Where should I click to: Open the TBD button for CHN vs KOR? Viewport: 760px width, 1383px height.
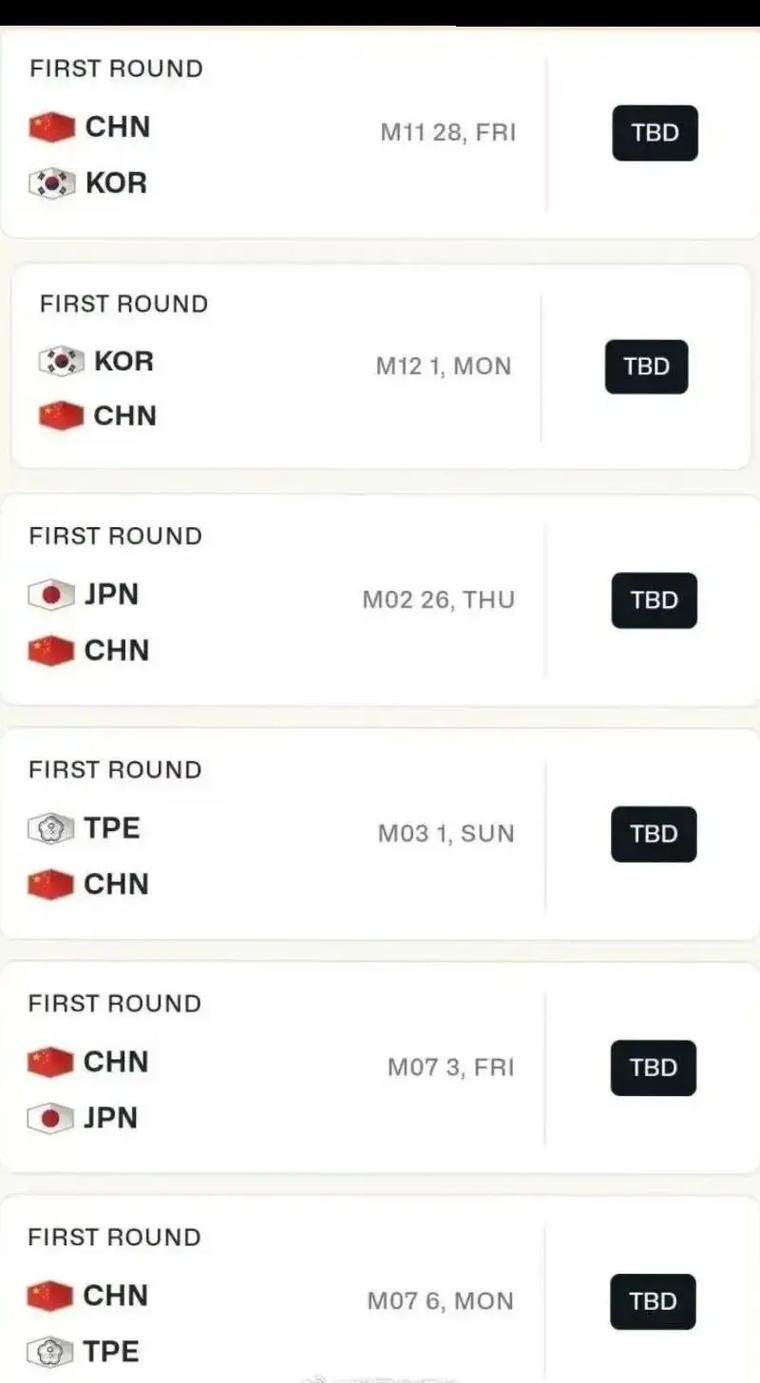click(x=655, y=132)
